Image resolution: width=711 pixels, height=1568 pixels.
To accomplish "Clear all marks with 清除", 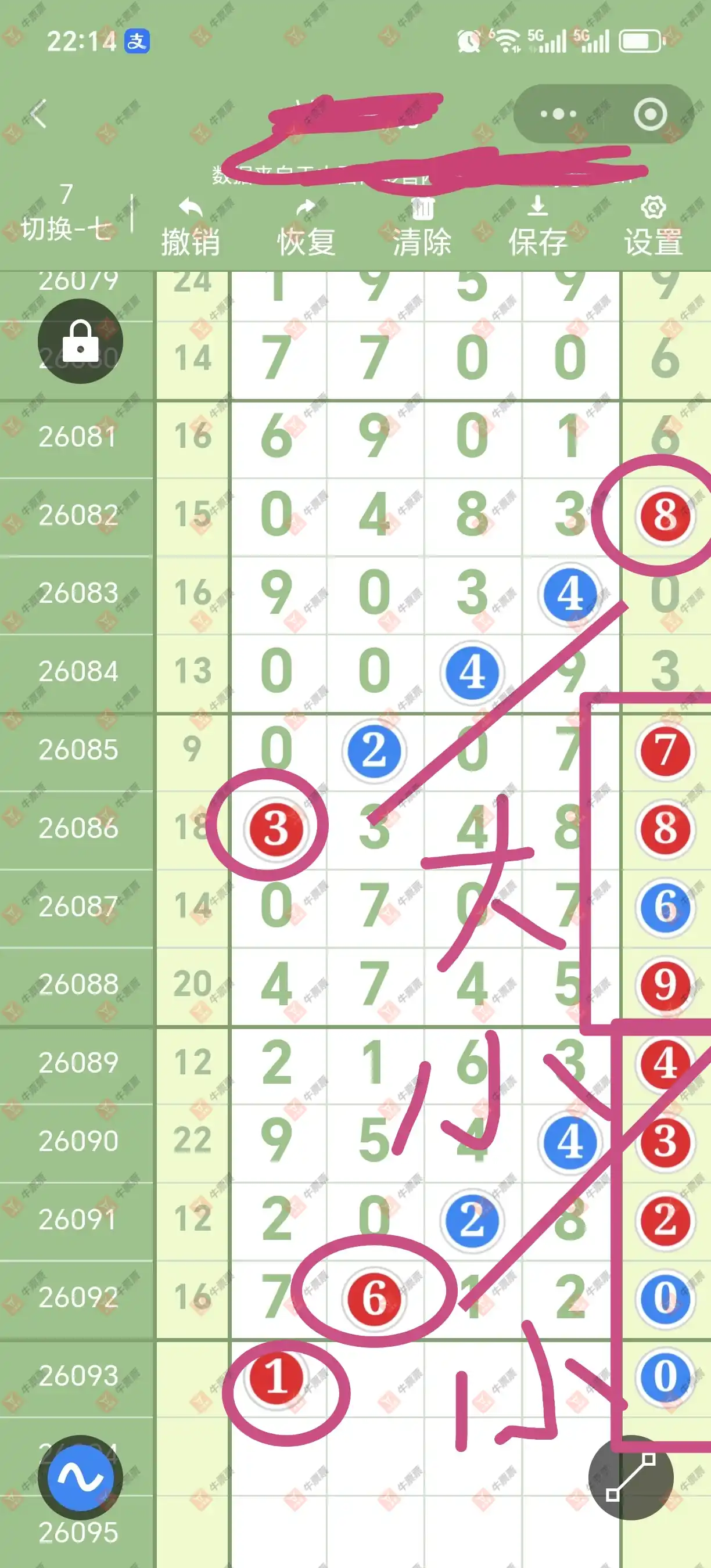I will pos(422,228).
